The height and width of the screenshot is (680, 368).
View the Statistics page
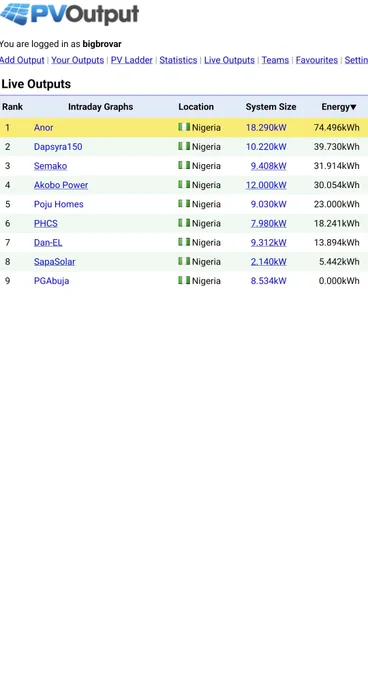(178, 60)
